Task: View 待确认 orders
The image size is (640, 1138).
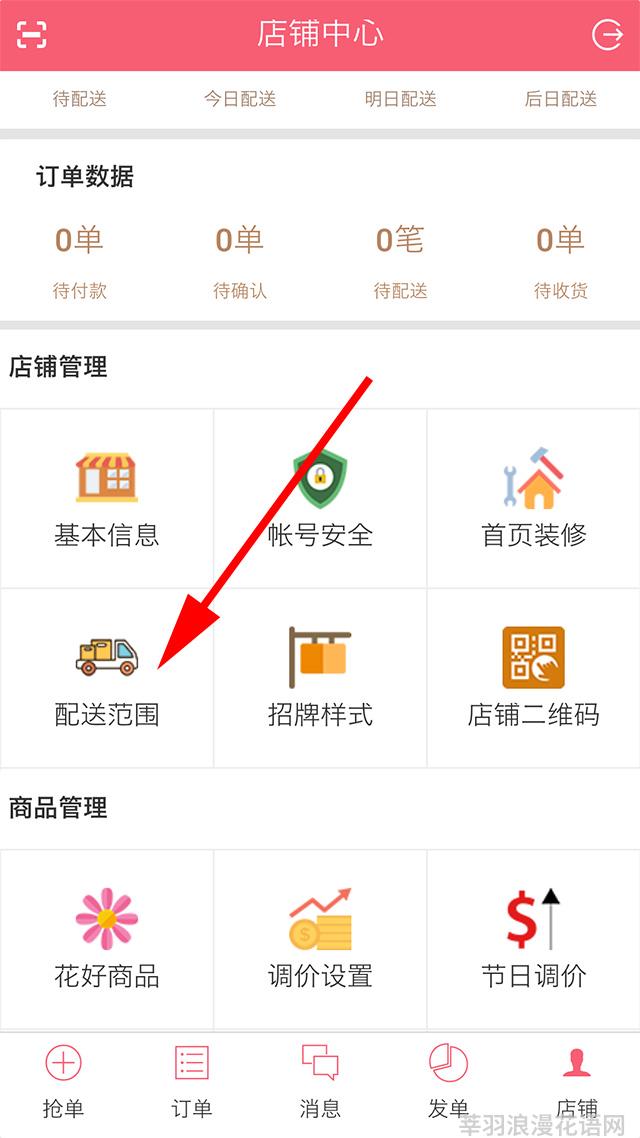Action: (240, 261)
